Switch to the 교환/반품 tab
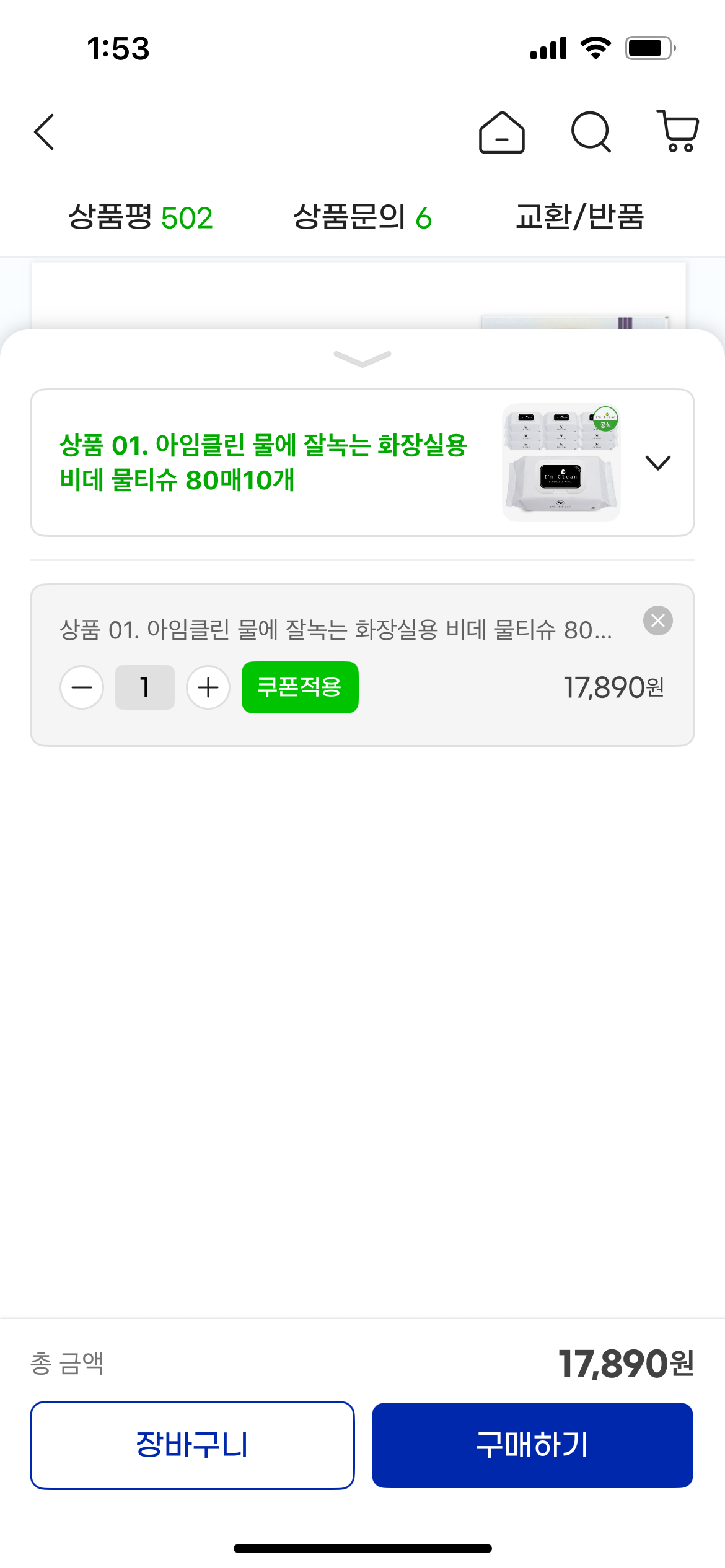 click(580, 217)
